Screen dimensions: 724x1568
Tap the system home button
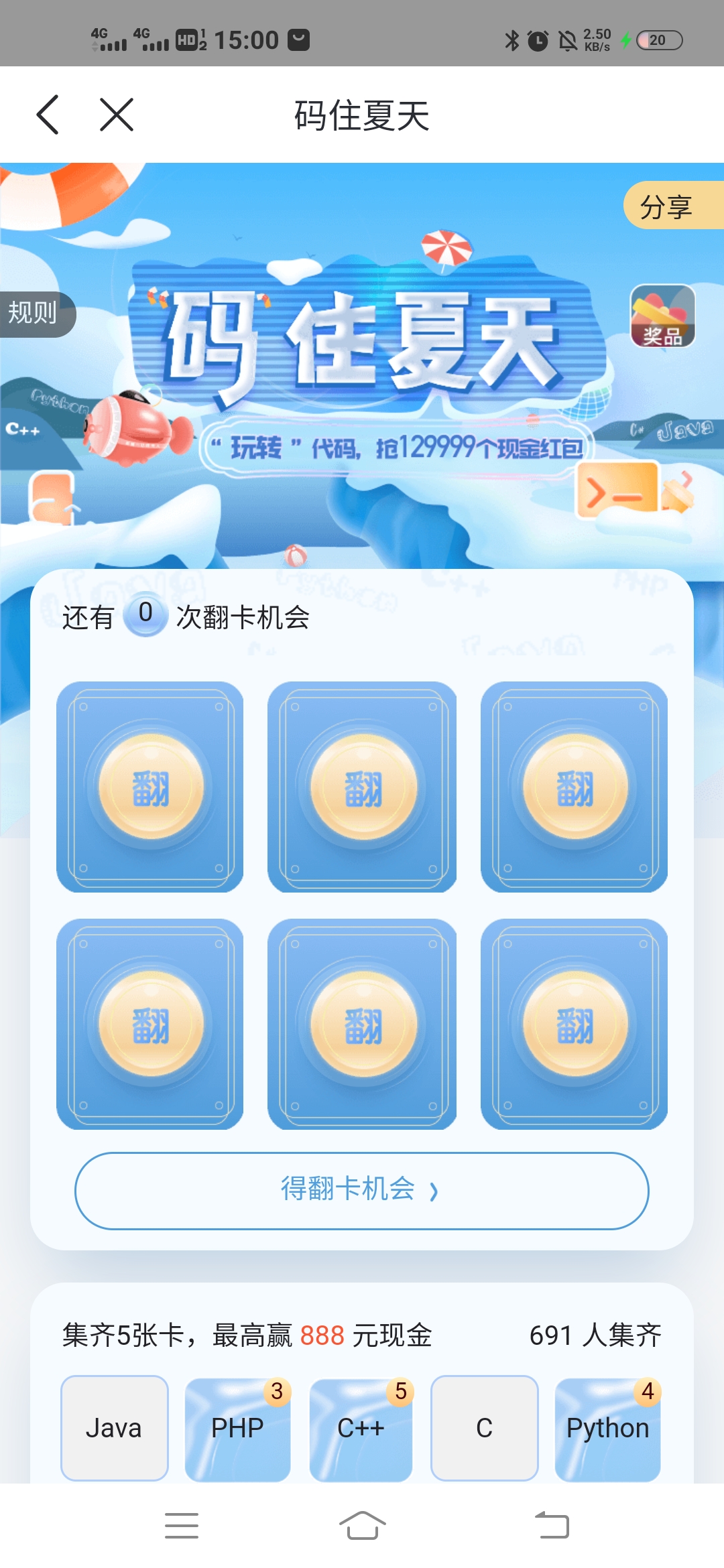pos(362,1526)
